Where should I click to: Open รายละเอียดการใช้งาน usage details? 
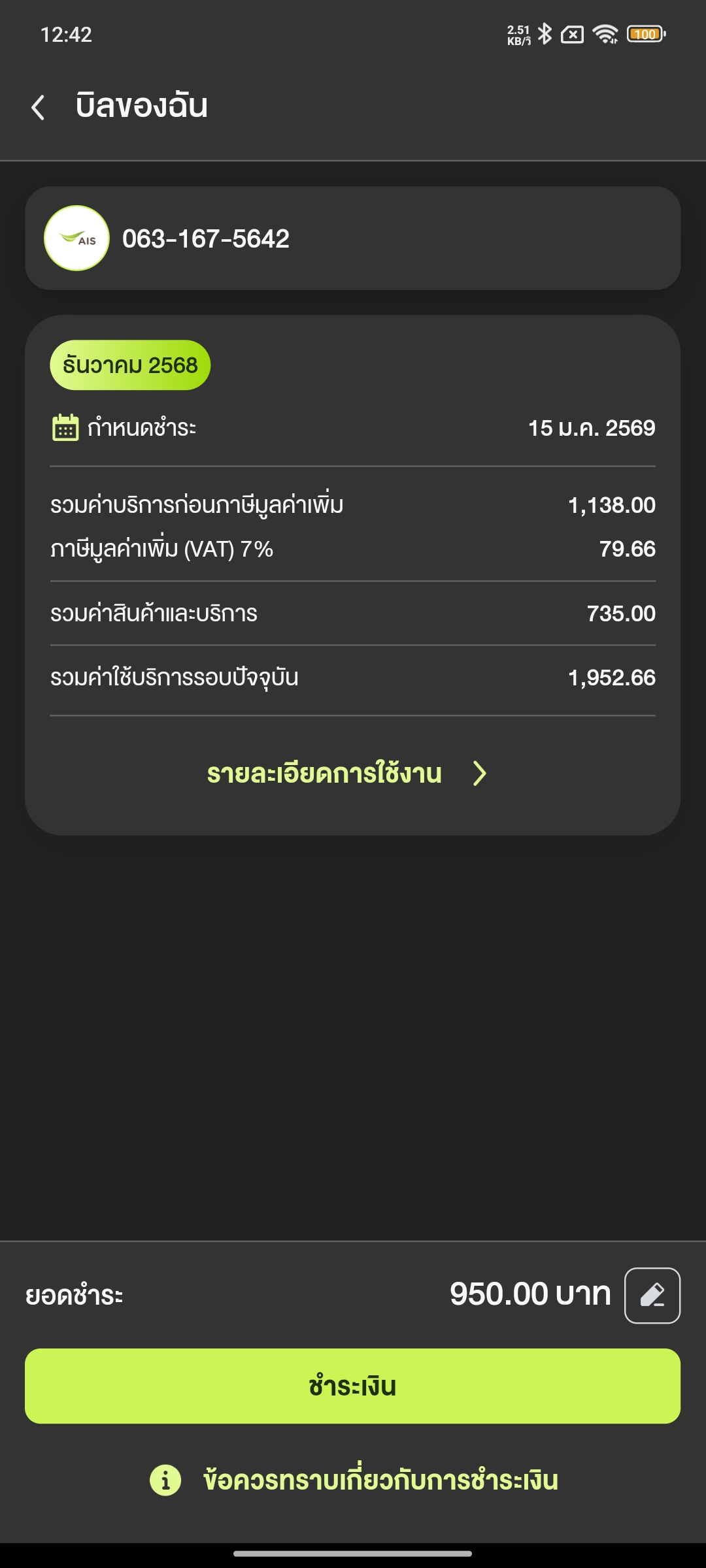point(347,774)
